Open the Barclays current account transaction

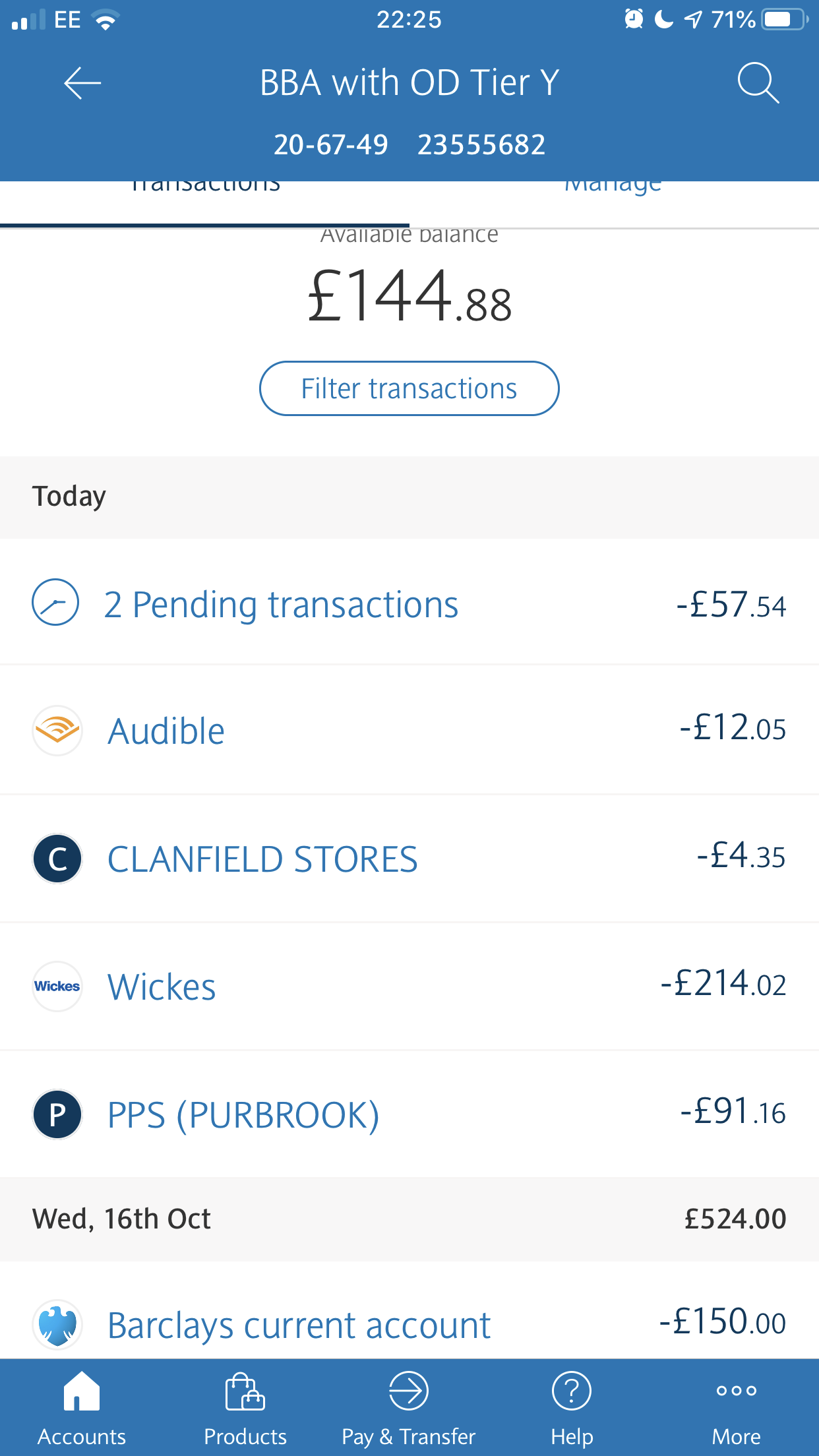[x=409, y=1324]
